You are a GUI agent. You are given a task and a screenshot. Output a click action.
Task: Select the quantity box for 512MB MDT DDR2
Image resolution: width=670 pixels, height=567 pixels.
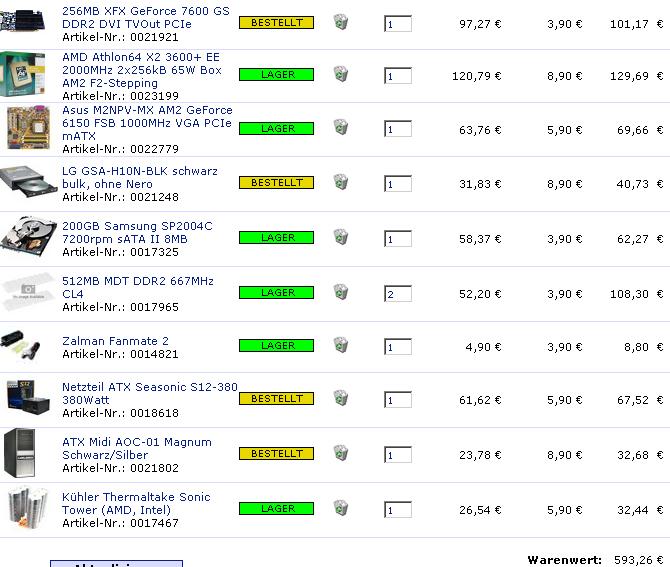click(x=397, y=294)
